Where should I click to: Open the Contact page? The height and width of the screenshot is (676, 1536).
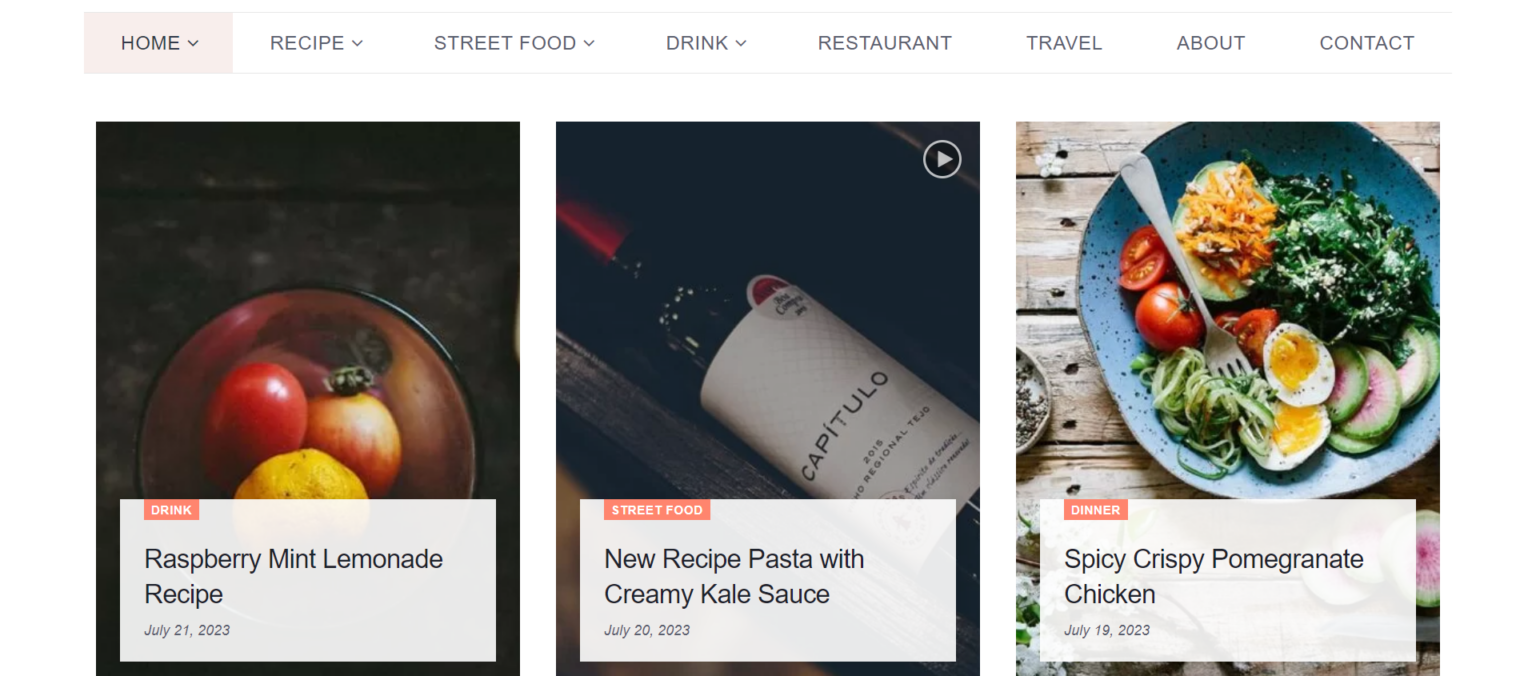click(1366, 43)
